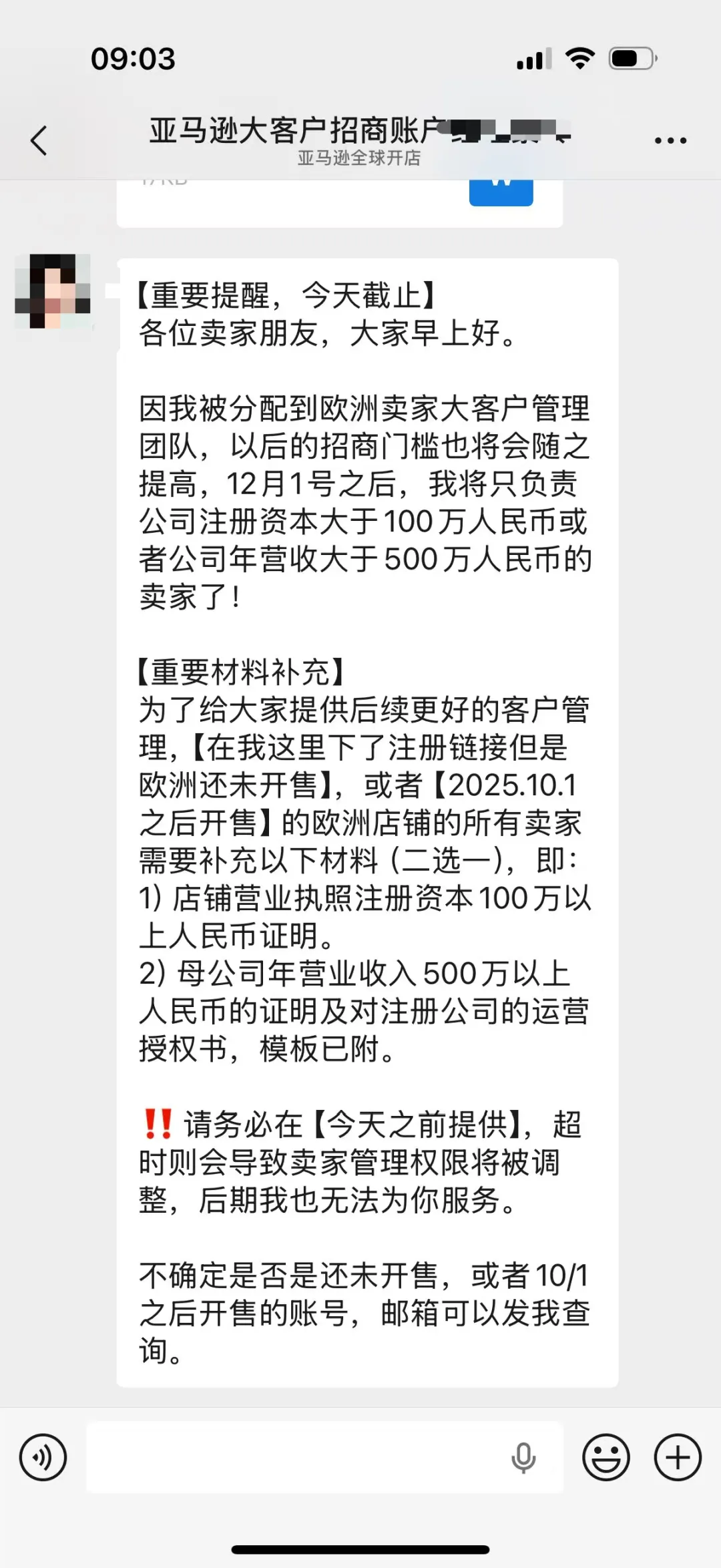The height and width of the screenshot is (1568, 721).
Task: Open the chat details overflow menu
Action: click(670, 140)
